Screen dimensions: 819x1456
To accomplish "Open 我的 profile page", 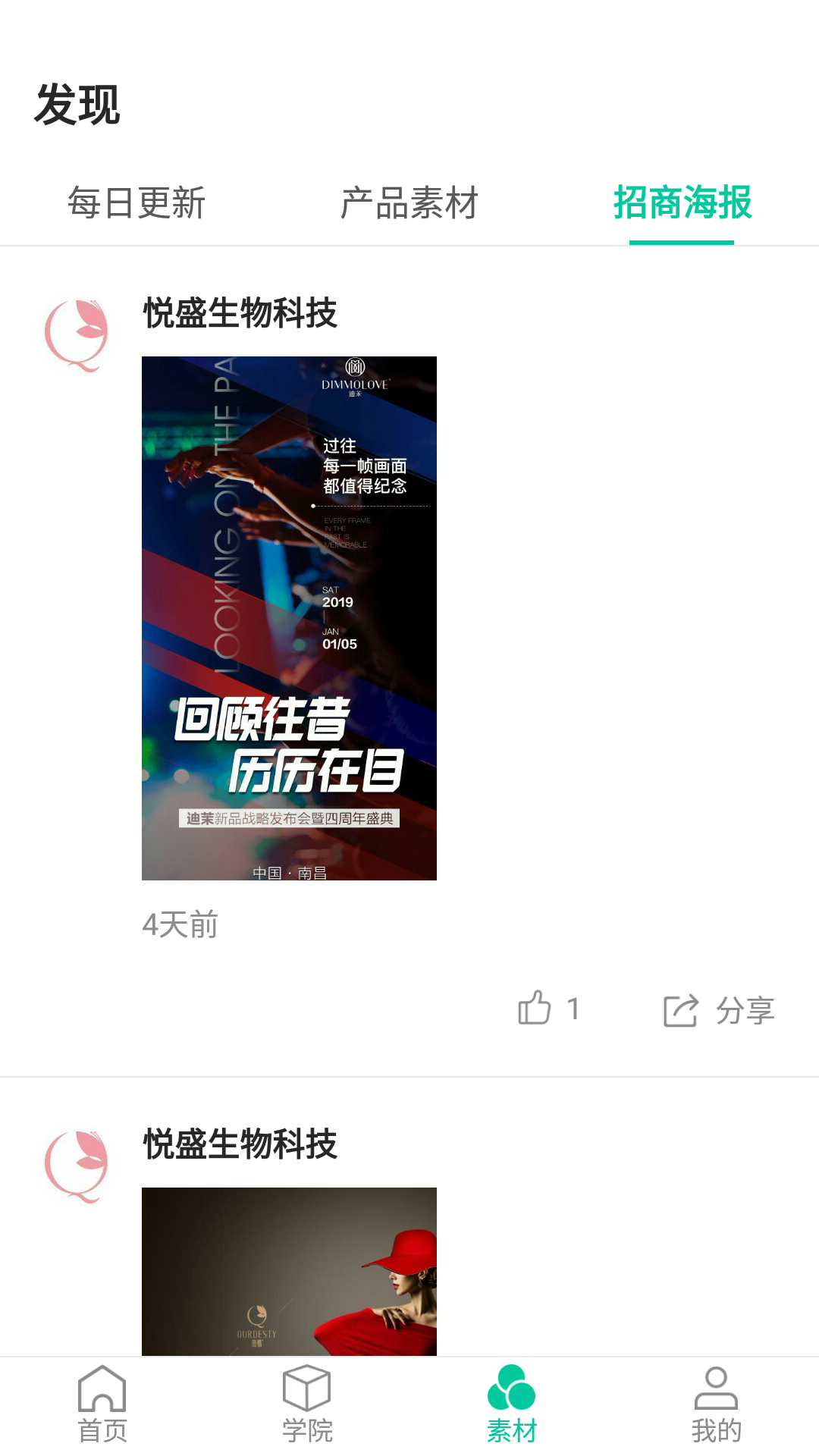I will pos(716,1405).
